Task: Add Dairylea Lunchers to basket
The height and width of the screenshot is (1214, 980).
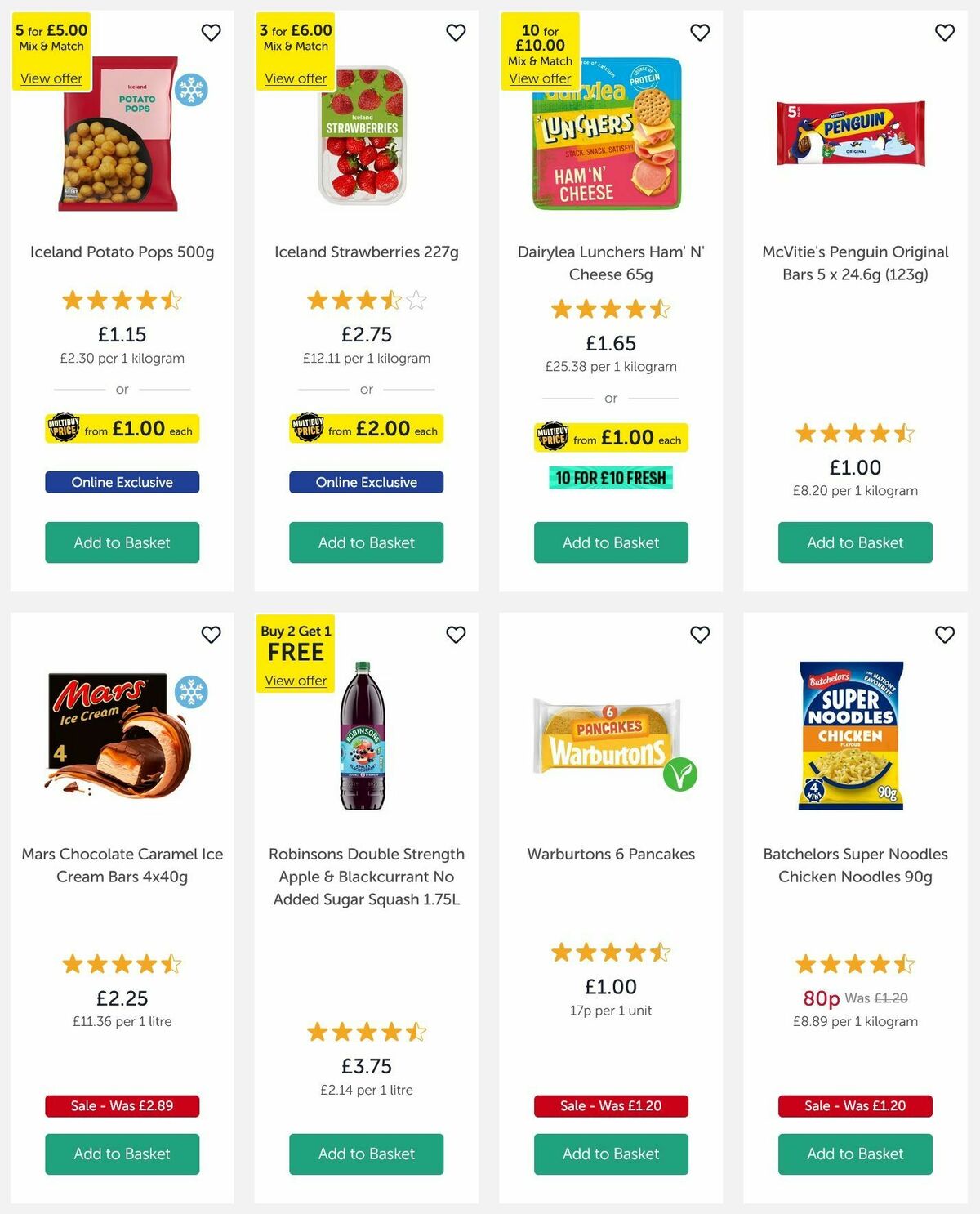Action: coord(610,542)
